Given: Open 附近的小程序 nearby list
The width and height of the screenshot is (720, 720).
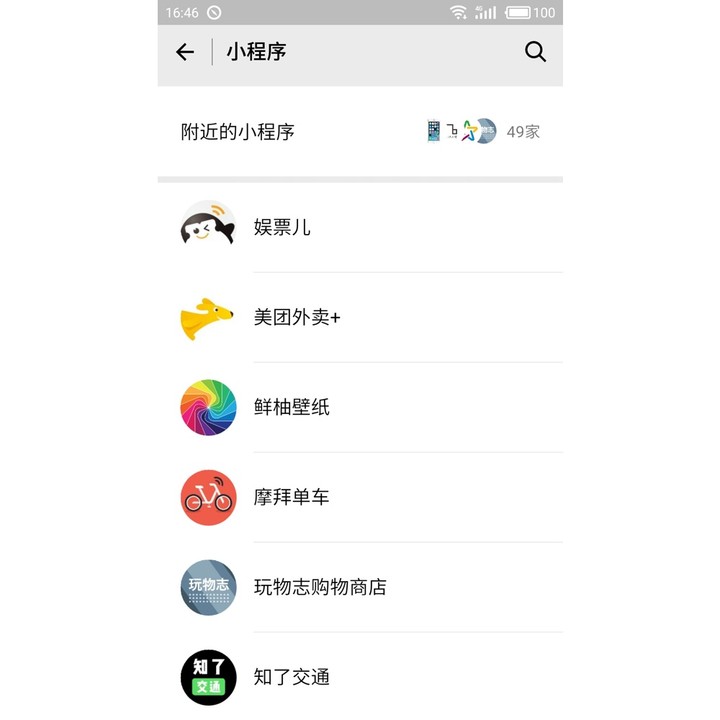Looking at the screenshot, I should pos(360,132).
